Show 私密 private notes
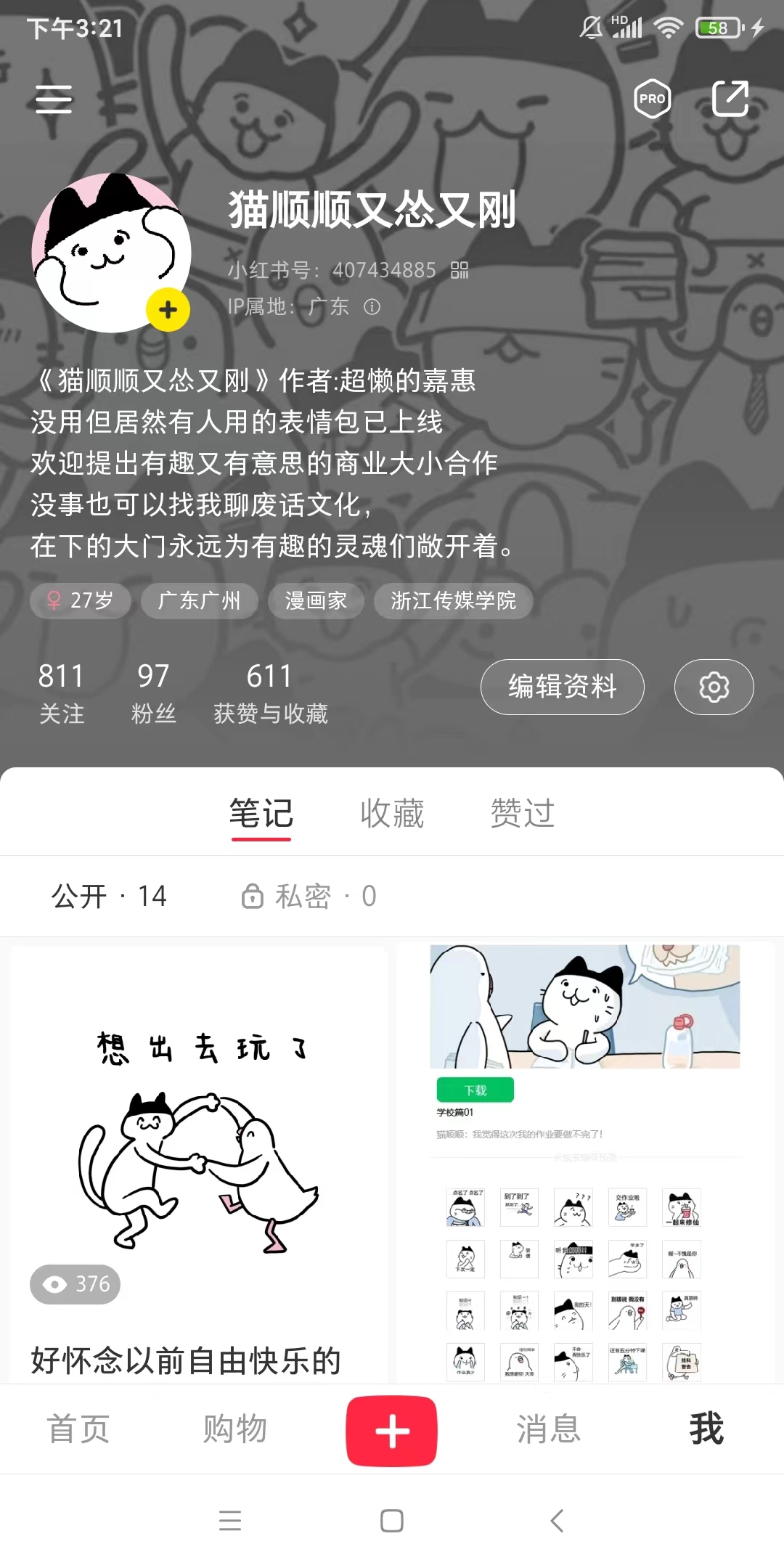This screenshot has height=1568, width=784. pos(309,897)
